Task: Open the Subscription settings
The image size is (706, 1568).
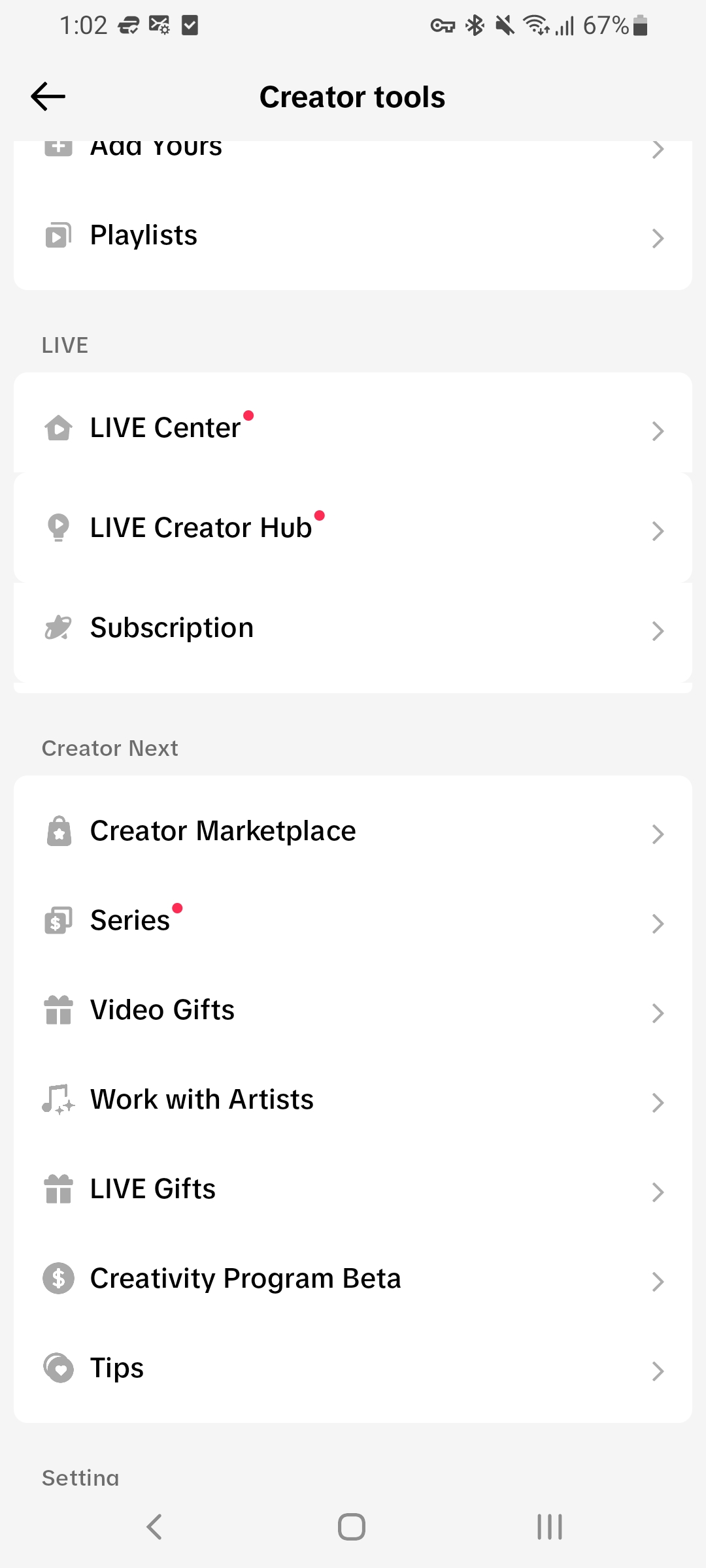Action: 353,628
